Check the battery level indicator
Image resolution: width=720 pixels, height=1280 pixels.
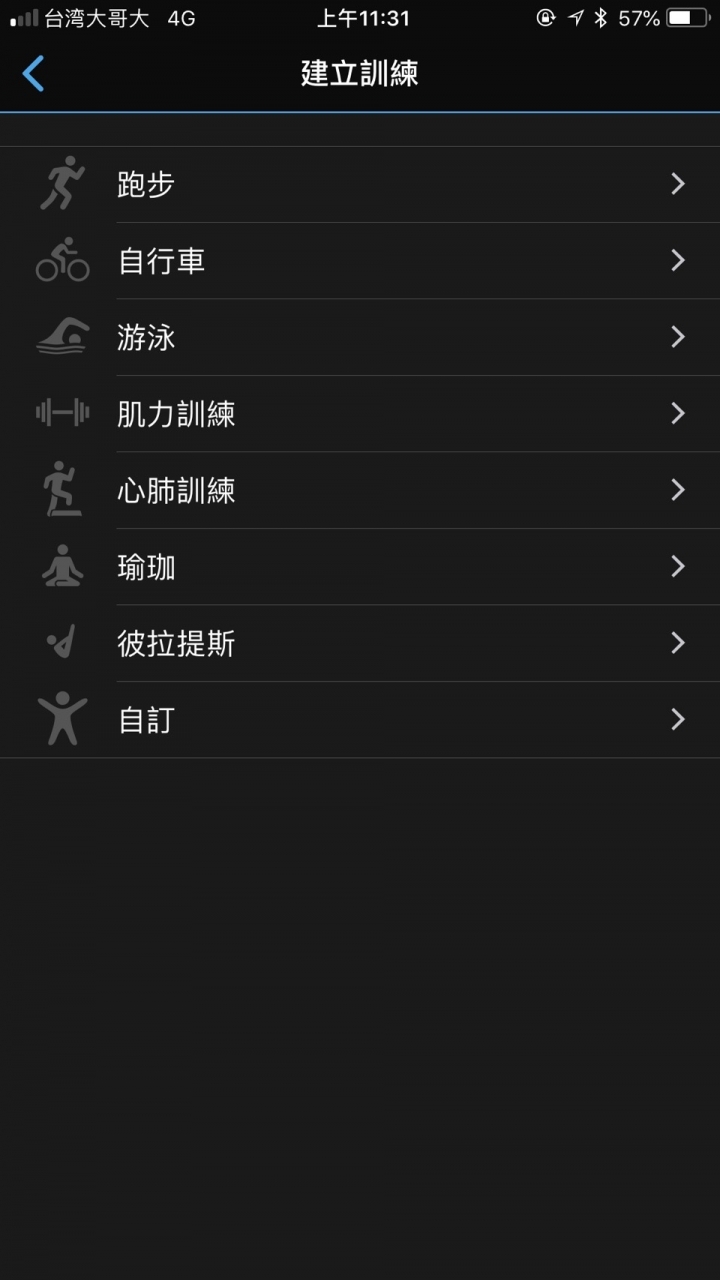689,17
